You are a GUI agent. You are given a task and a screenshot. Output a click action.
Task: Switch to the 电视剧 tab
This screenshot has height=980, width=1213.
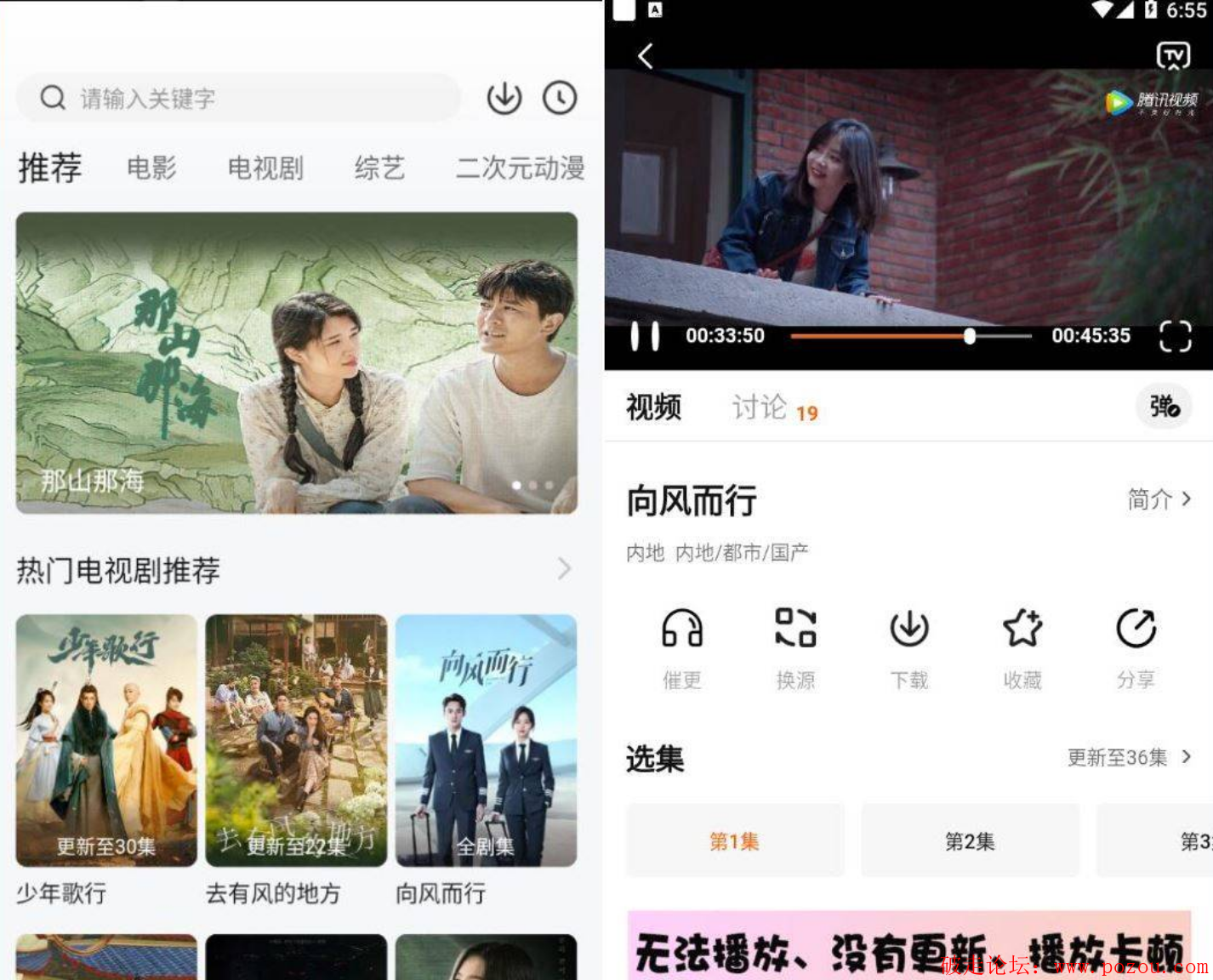265,168
